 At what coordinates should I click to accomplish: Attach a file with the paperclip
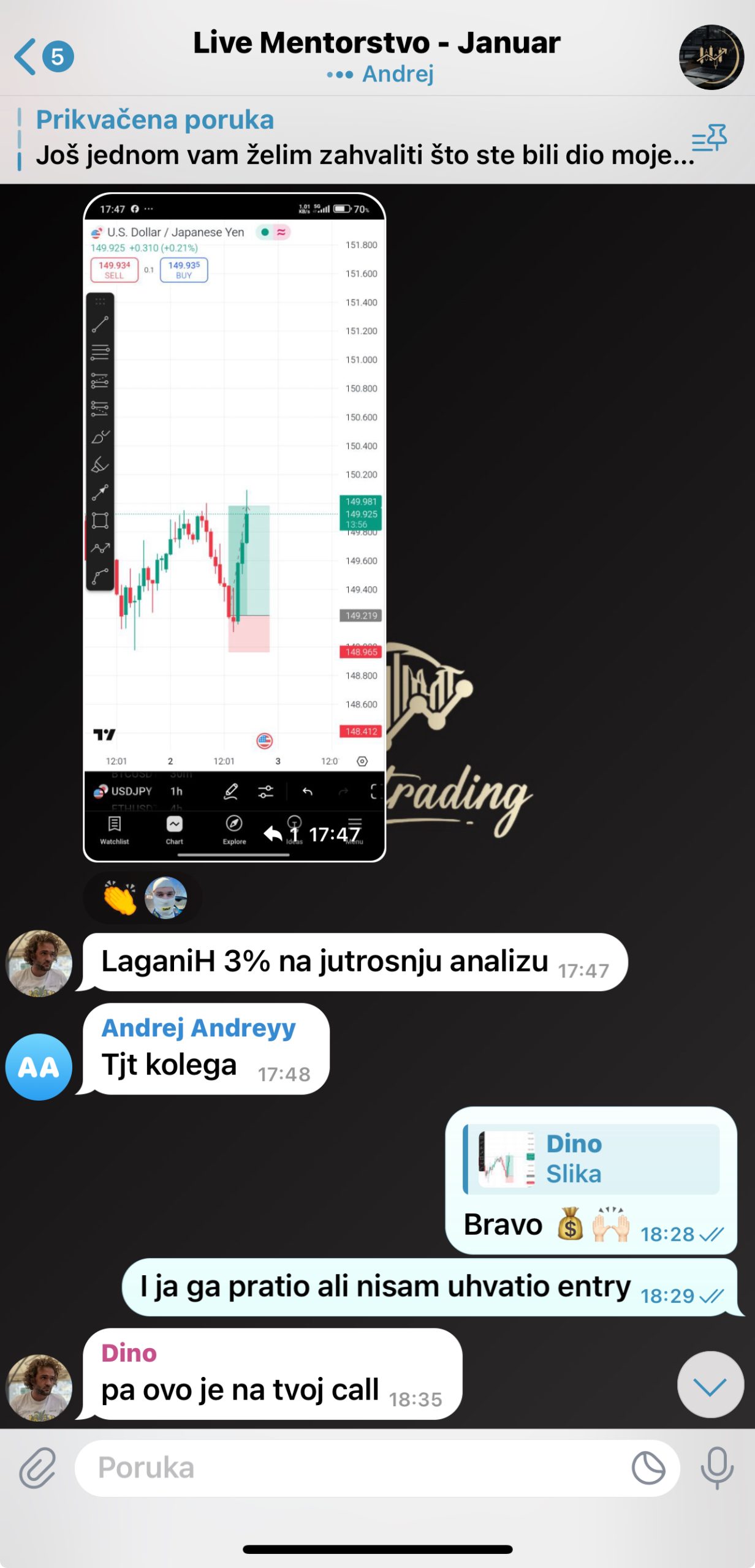click(37, 1468)
